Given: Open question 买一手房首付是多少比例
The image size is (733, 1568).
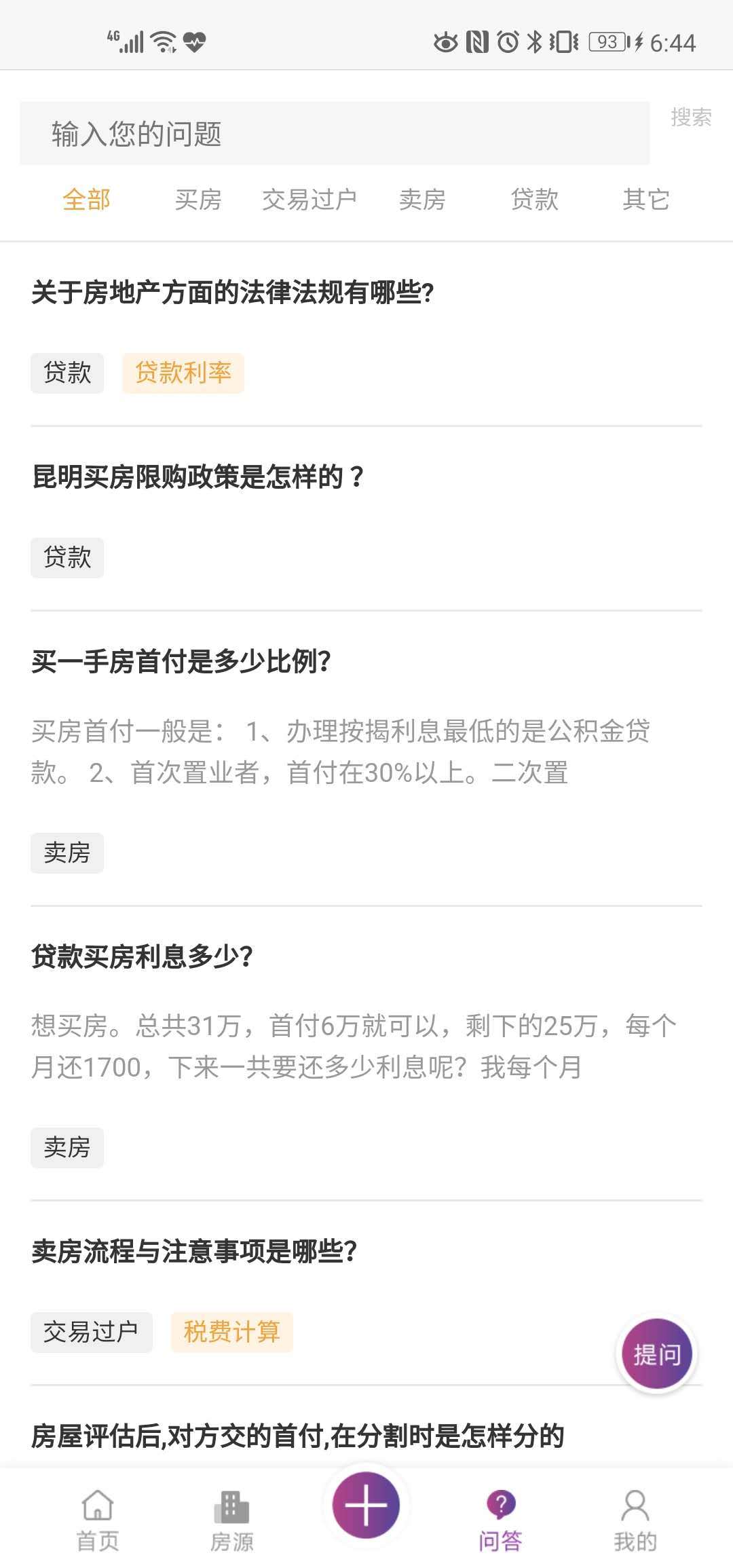Looking at the screenshot, I should (181, 661).
